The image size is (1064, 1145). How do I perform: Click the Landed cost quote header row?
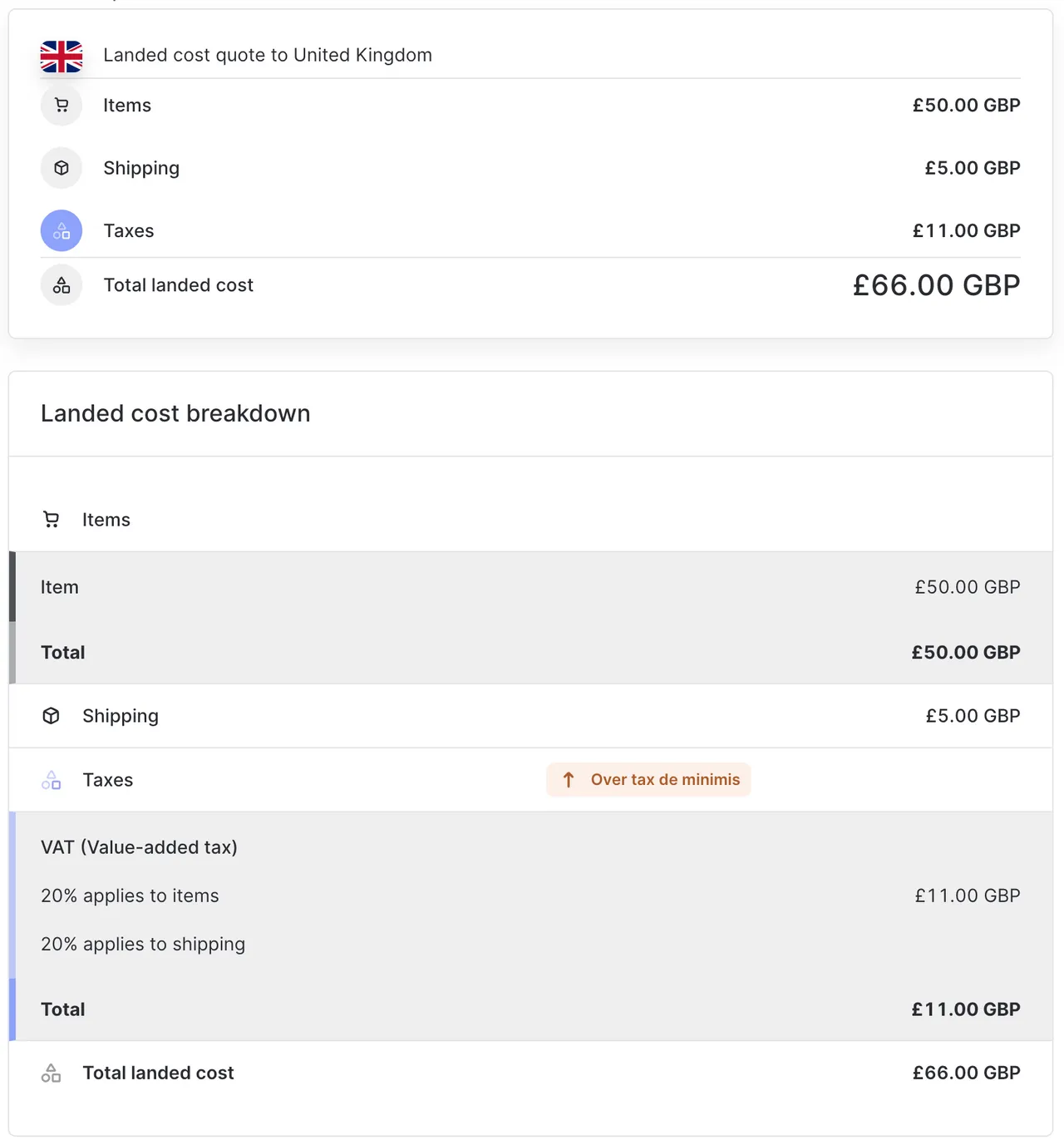[x=532, y=55]
